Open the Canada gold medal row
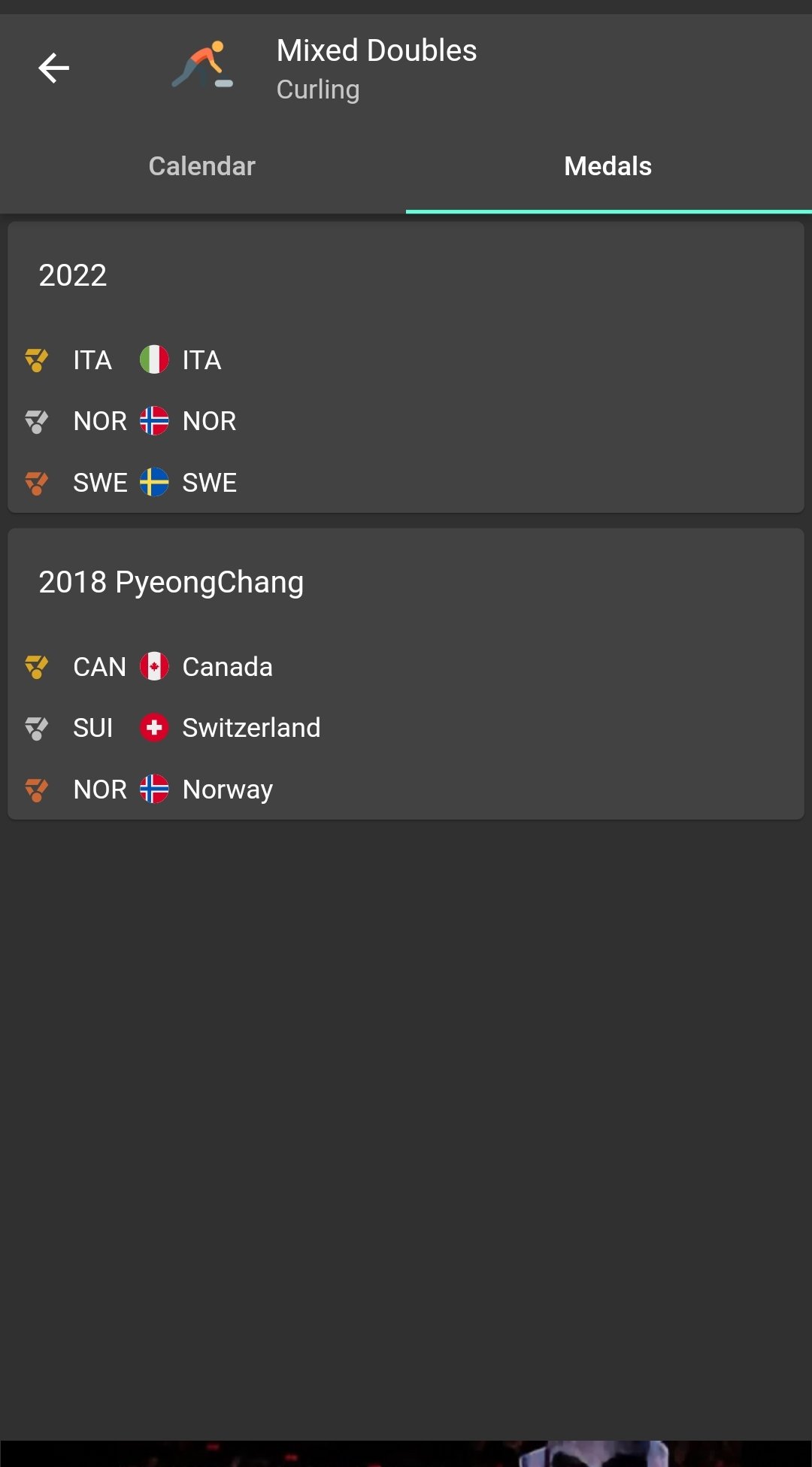The width and height of the screenshot is (812, 1467). coord(406,666)
